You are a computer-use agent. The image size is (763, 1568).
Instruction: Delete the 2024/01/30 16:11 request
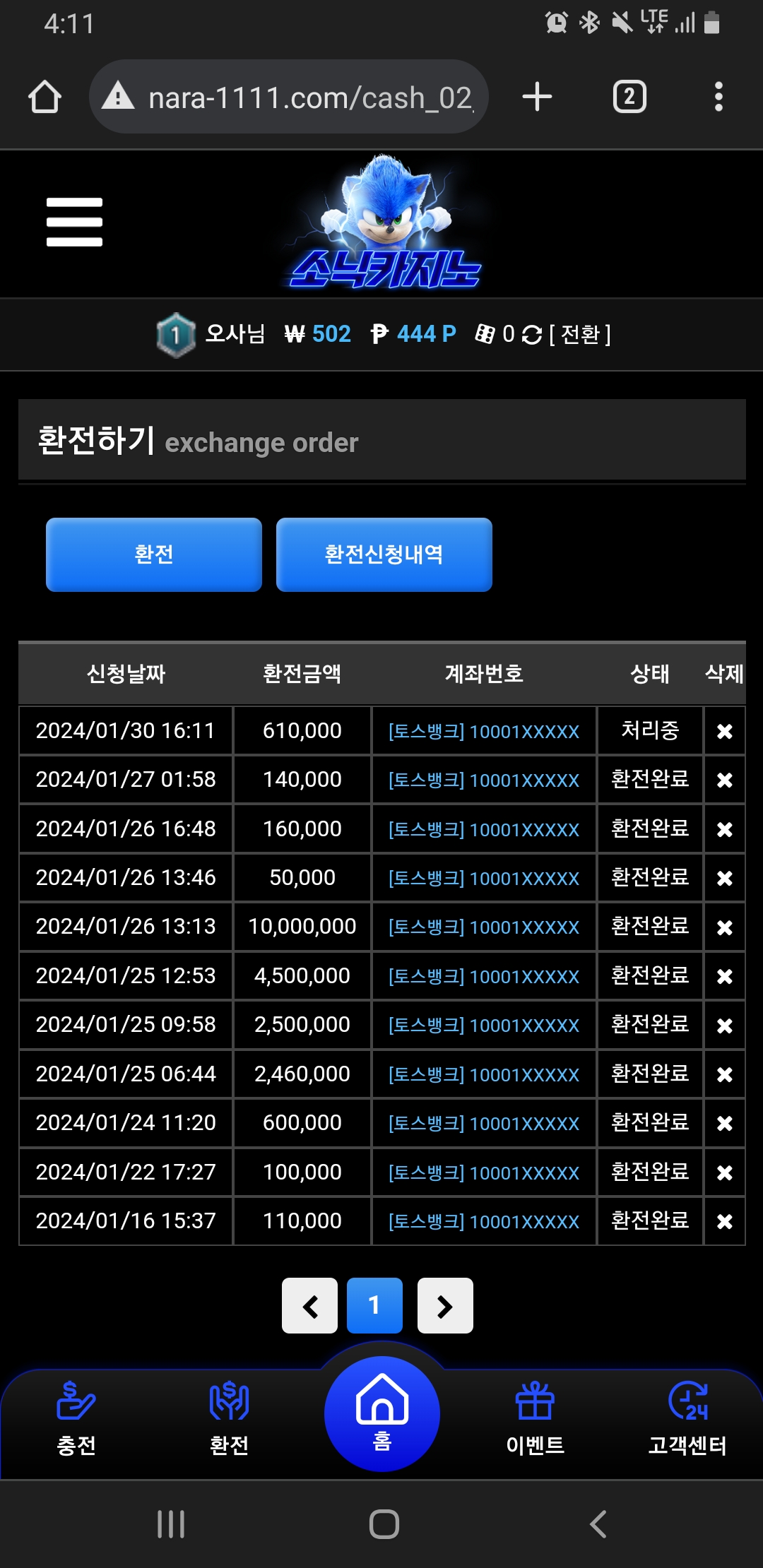point(724,731)
